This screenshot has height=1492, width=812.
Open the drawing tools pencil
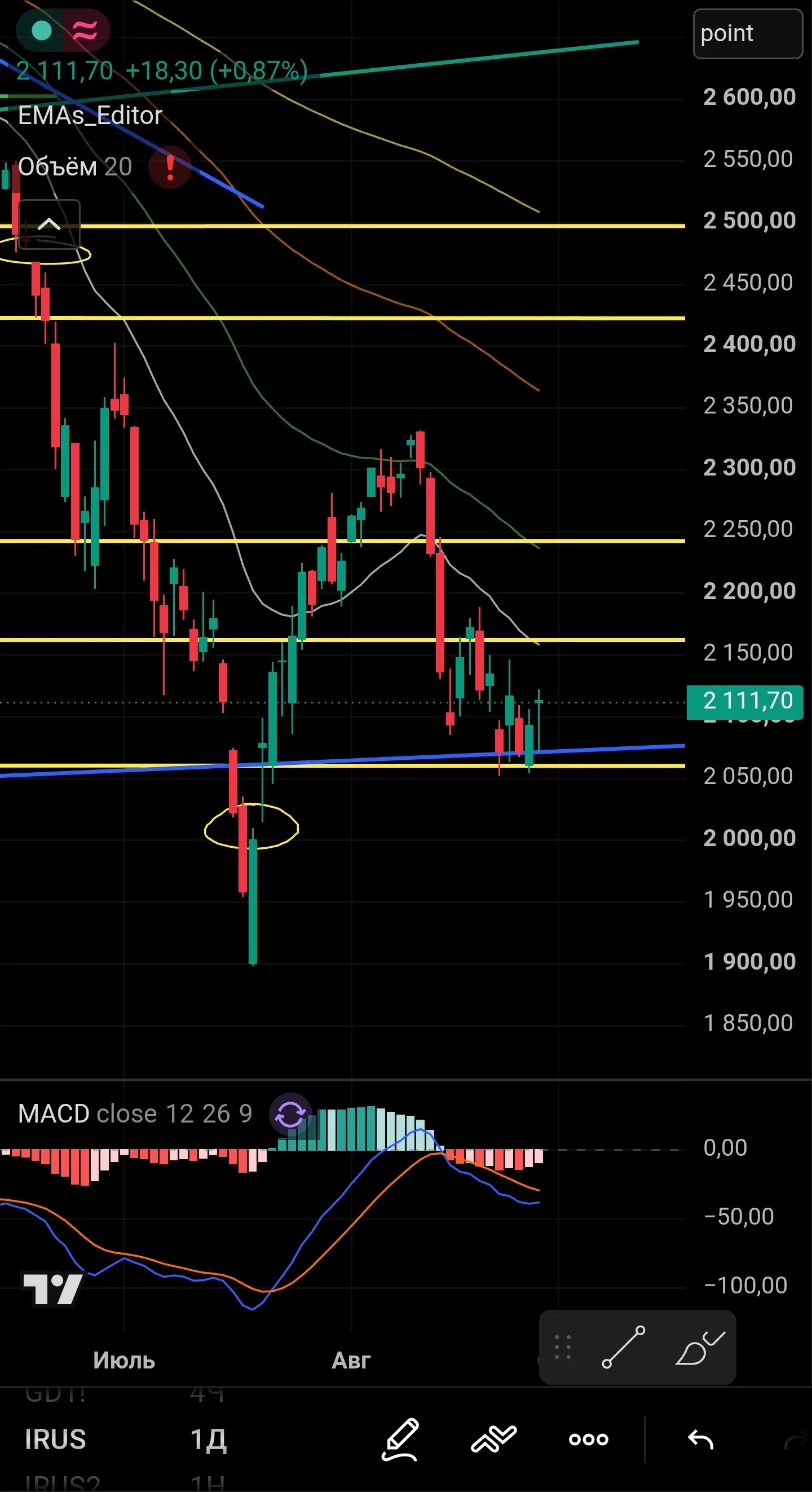(x=400, y=1440)
